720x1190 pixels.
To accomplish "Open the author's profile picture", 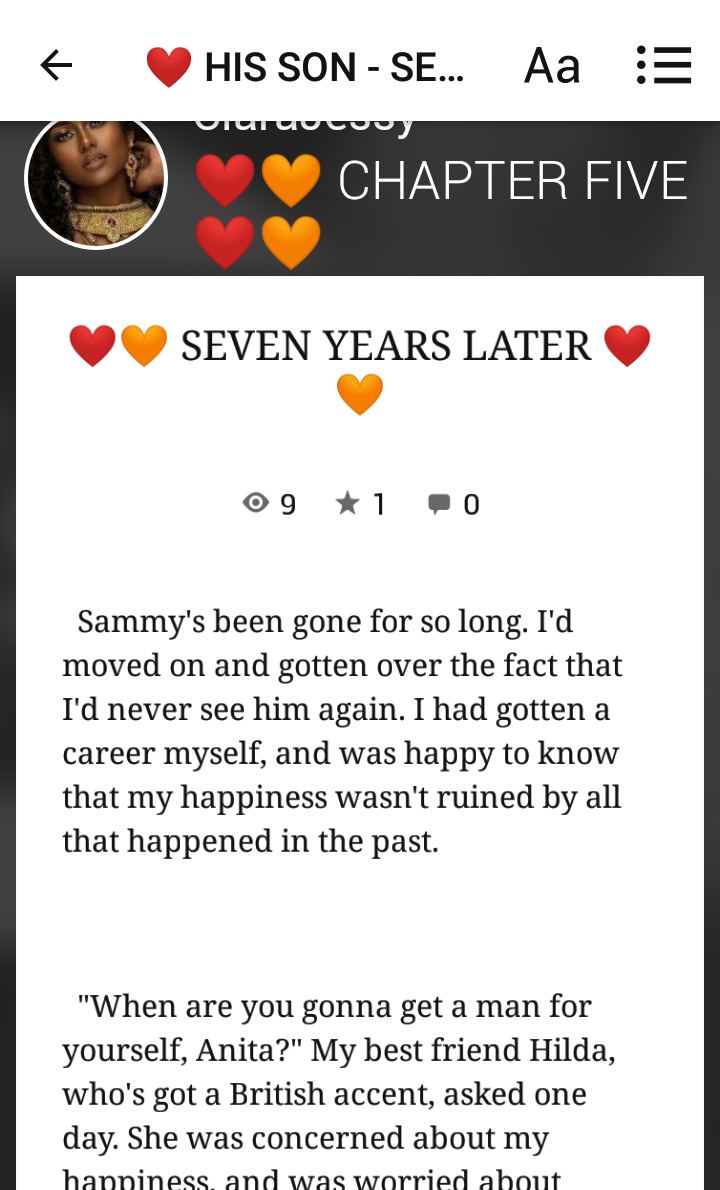I will (x=96, y=182).
